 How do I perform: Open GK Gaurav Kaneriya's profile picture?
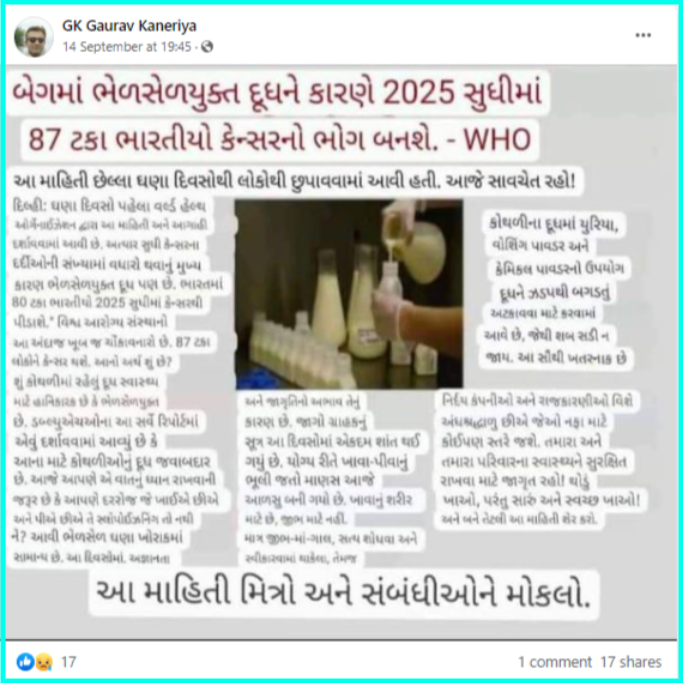coord(33,37)
